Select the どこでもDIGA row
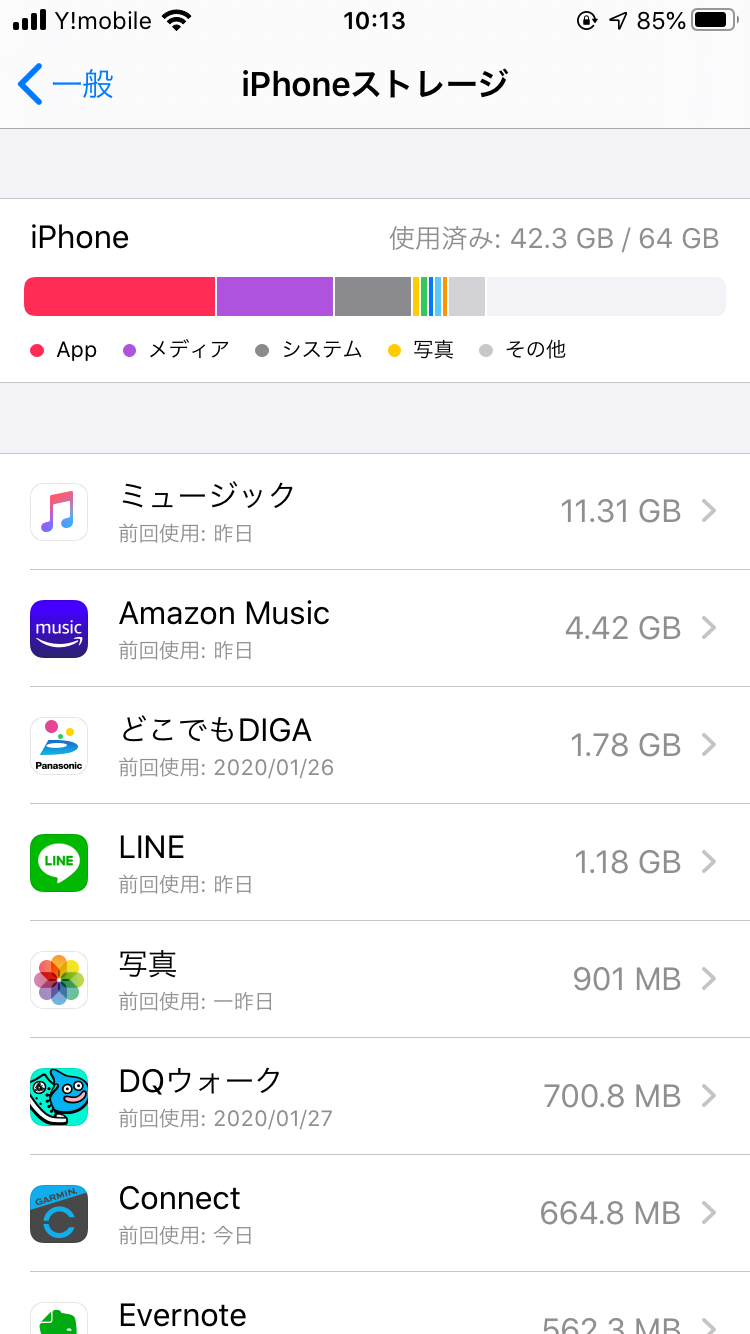 [x=375, y=746]
